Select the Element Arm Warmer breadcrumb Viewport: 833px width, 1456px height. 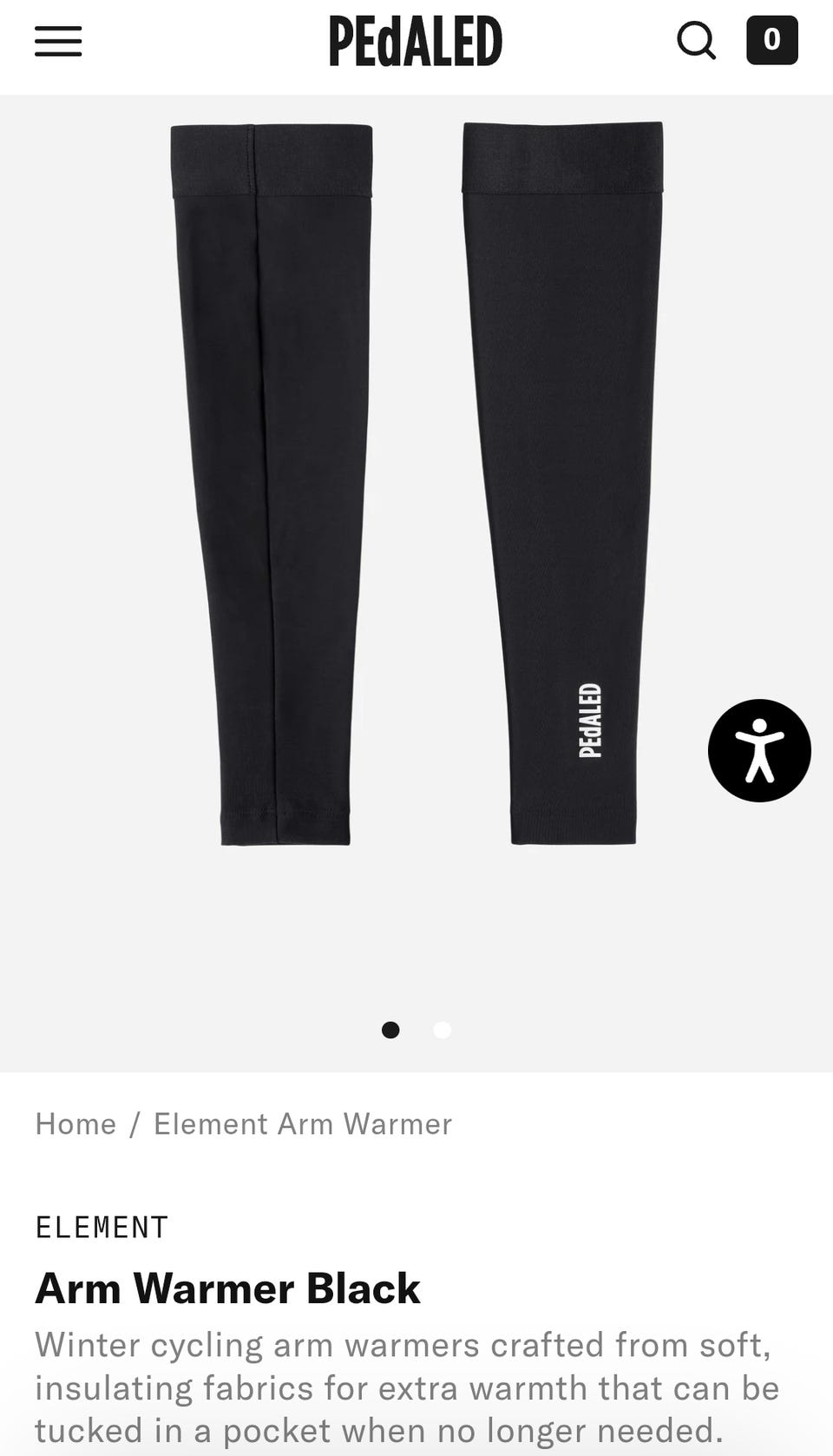point(303,1123)
